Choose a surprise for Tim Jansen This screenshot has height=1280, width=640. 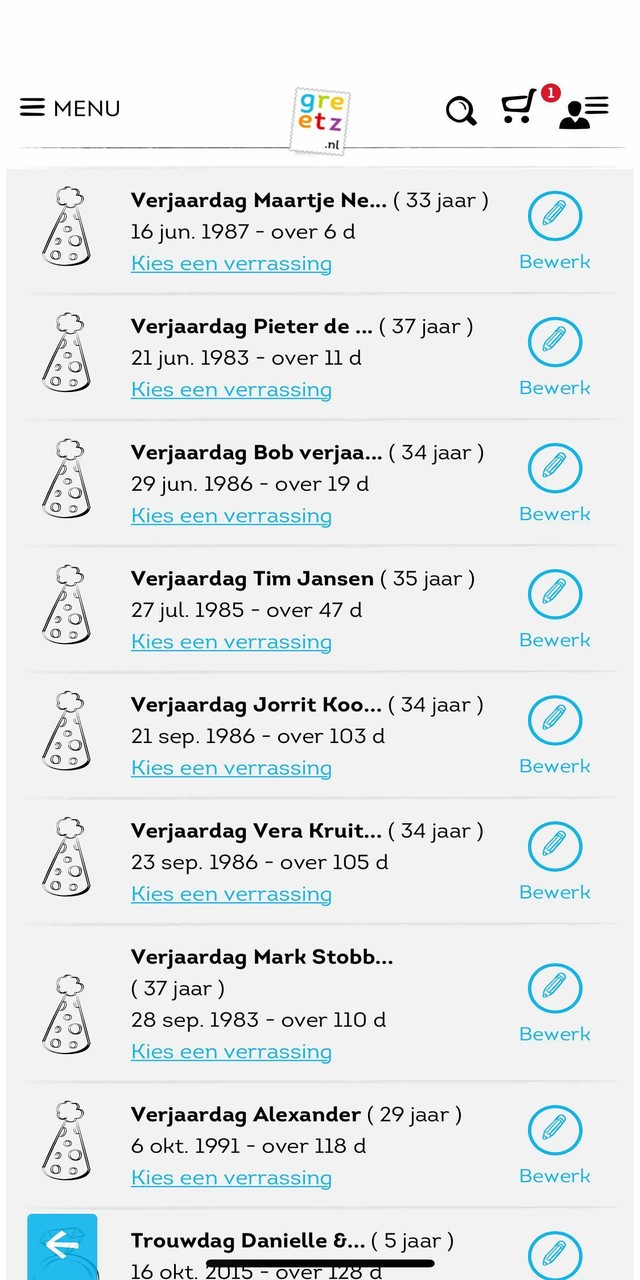point(231,642)
